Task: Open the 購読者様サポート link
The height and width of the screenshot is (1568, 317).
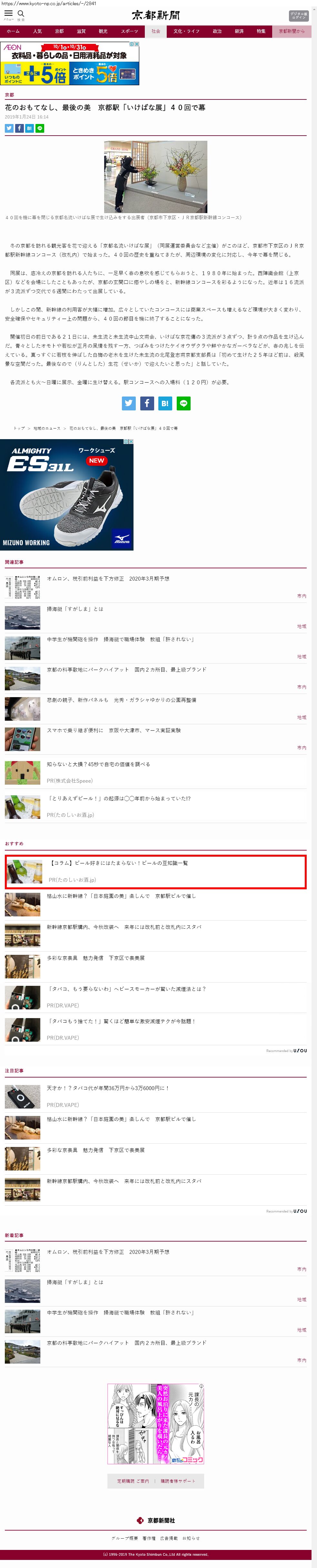Action: pyautogui.click(x=178, y=1481)
